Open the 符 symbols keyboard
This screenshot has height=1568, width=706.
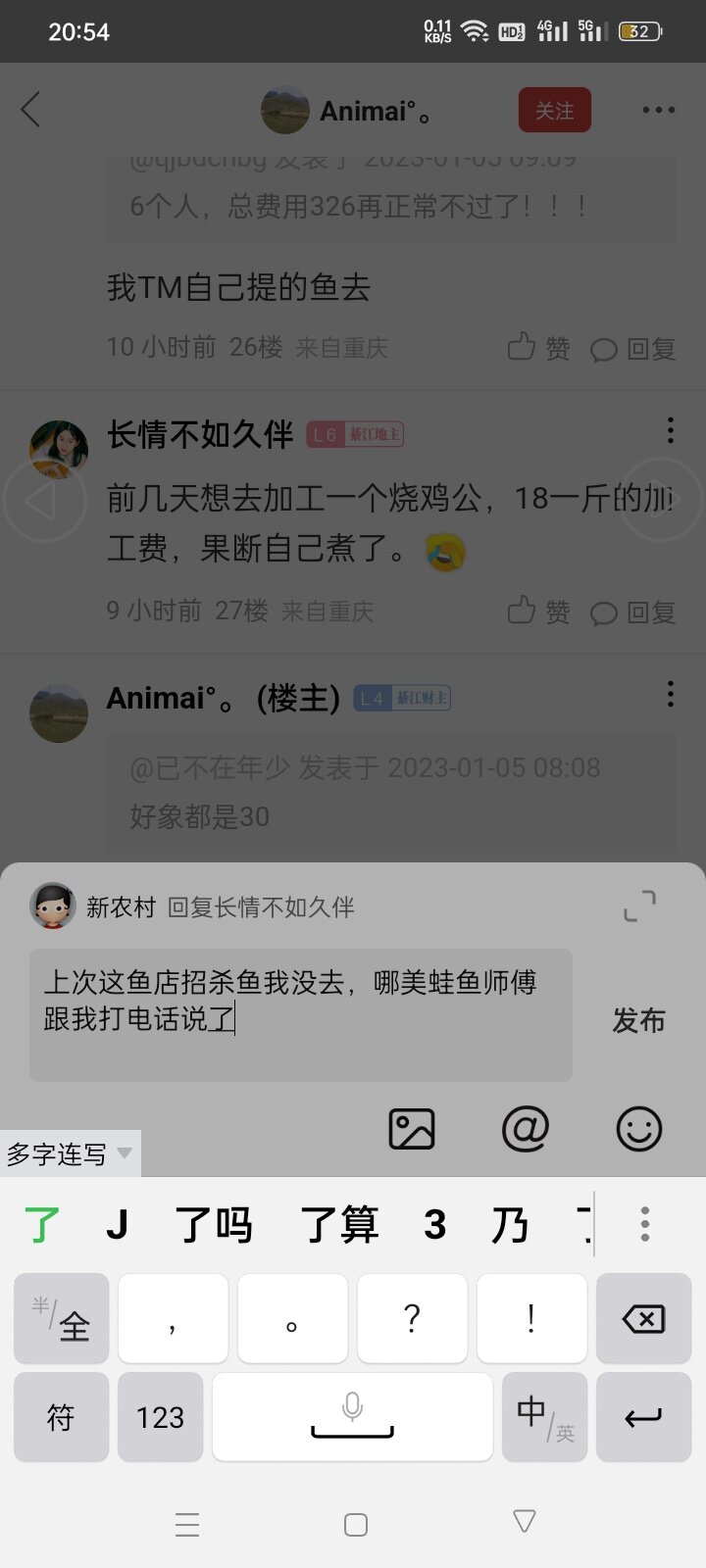point(61,1417)
